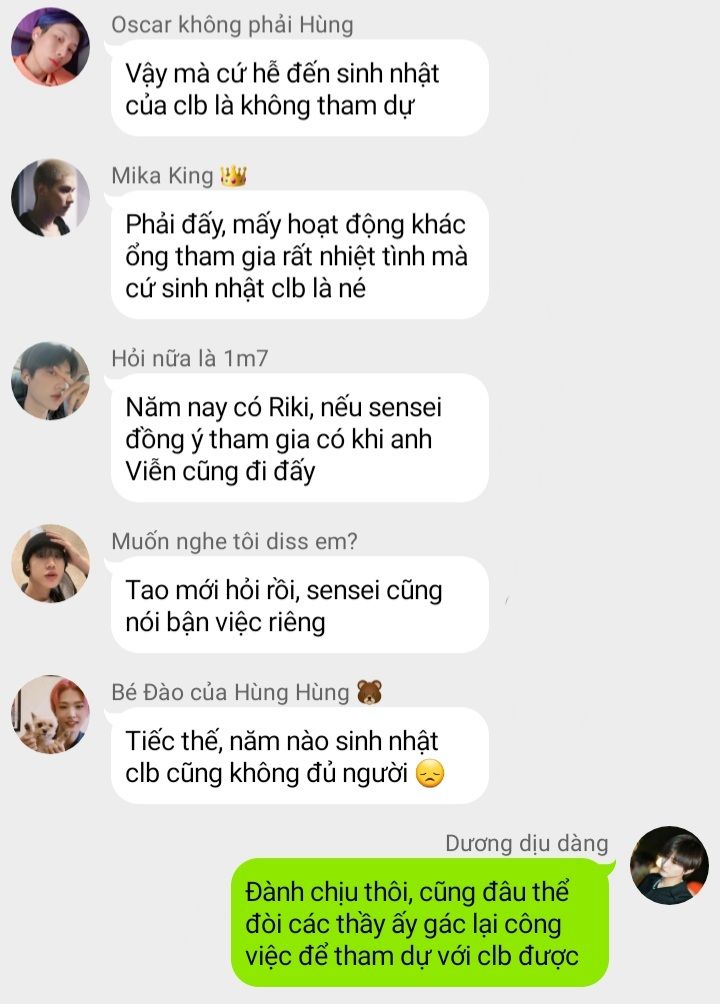
Task: Open avatar of Hỏi nữa là 1m7
Action: click(x=51, y=381)
